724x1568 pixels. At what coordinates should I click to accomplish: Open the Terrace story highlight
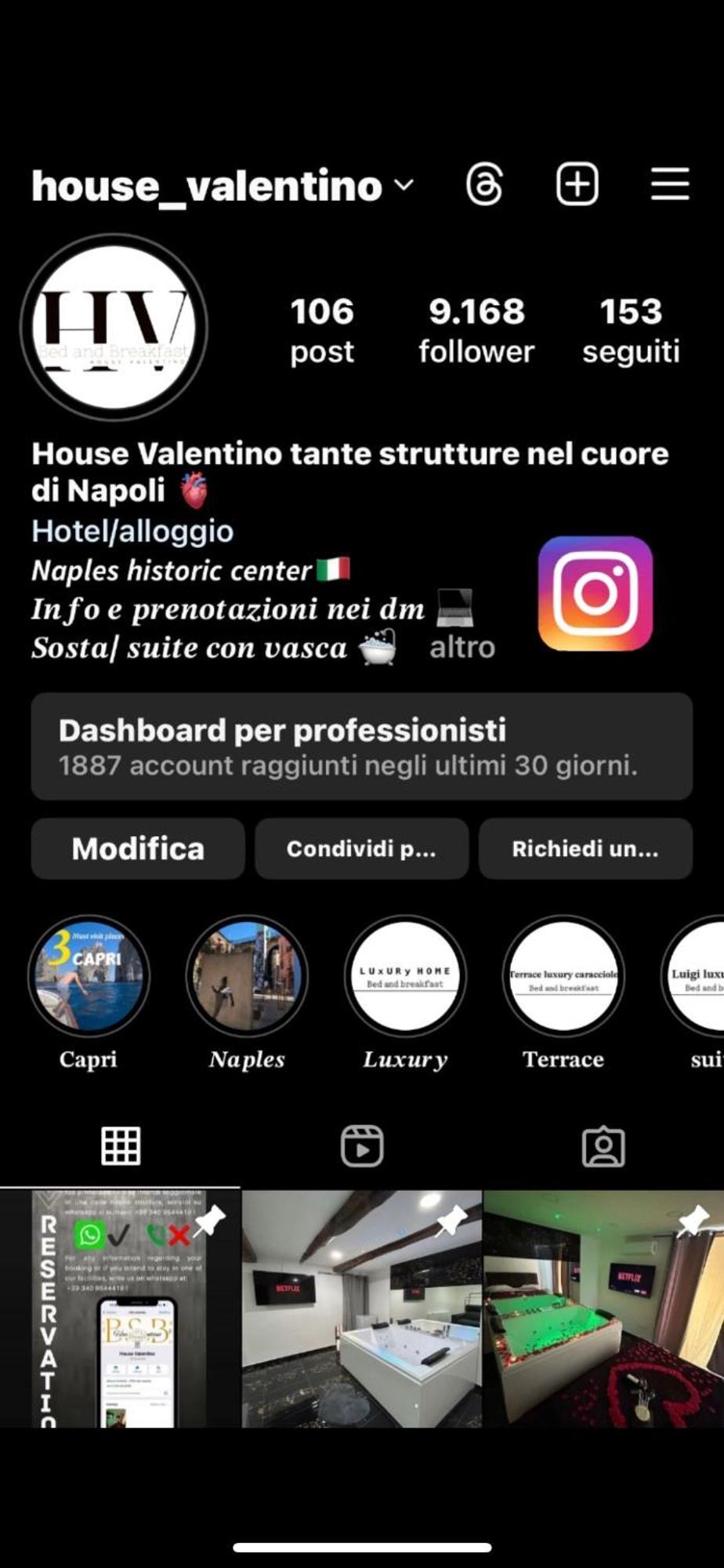(563, 977)
